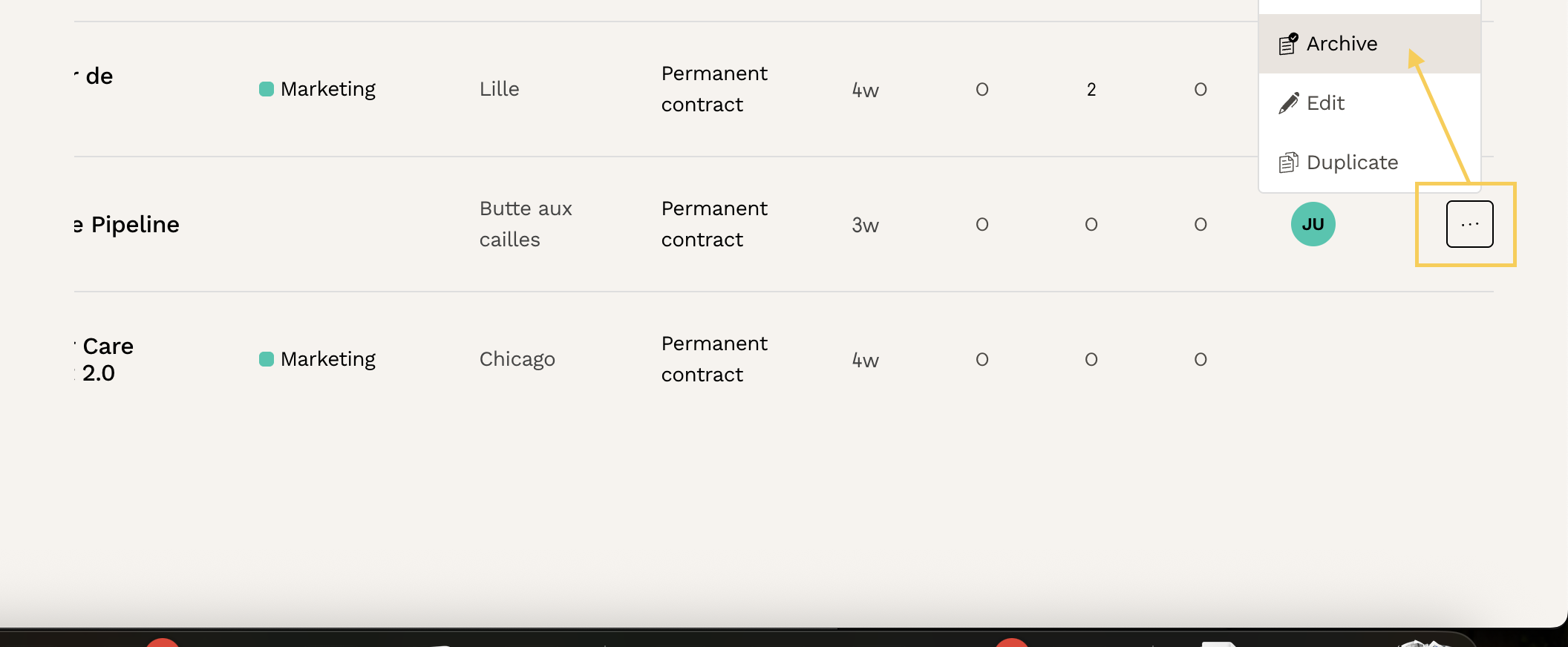Select Archive in the dropdown menu

[1341, 44]
